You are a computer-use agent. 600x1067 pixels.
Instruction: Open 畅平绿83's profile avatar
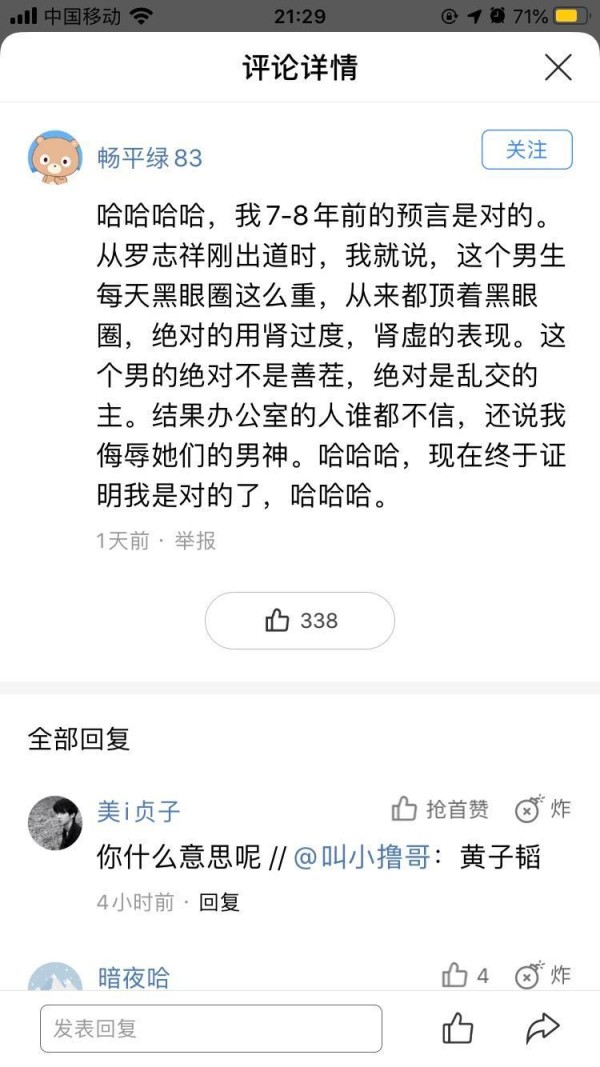click(54, 157)
